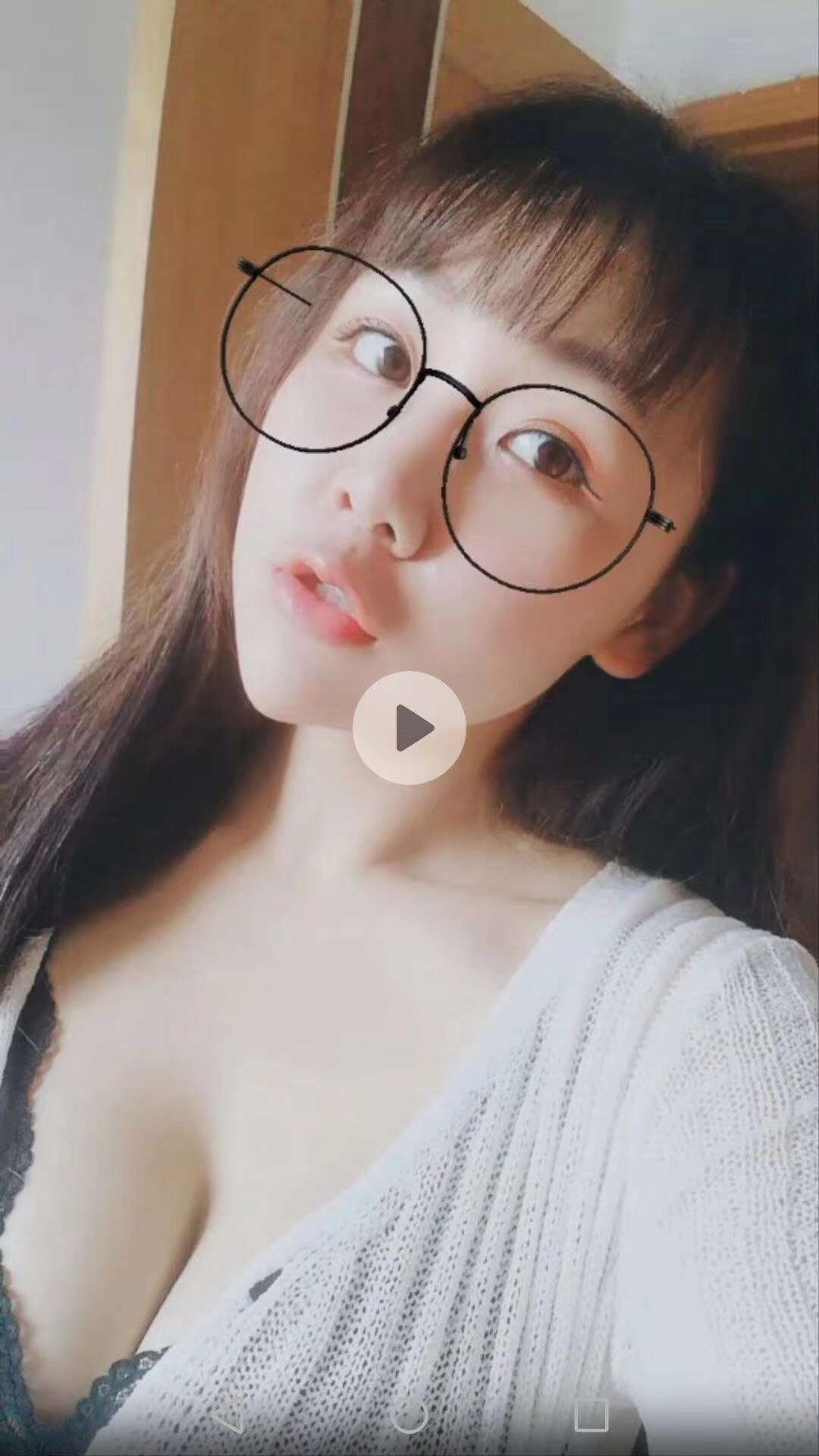819x1456 pixels.
Task: Open the recent apps view
Action: coord(591,1415)
